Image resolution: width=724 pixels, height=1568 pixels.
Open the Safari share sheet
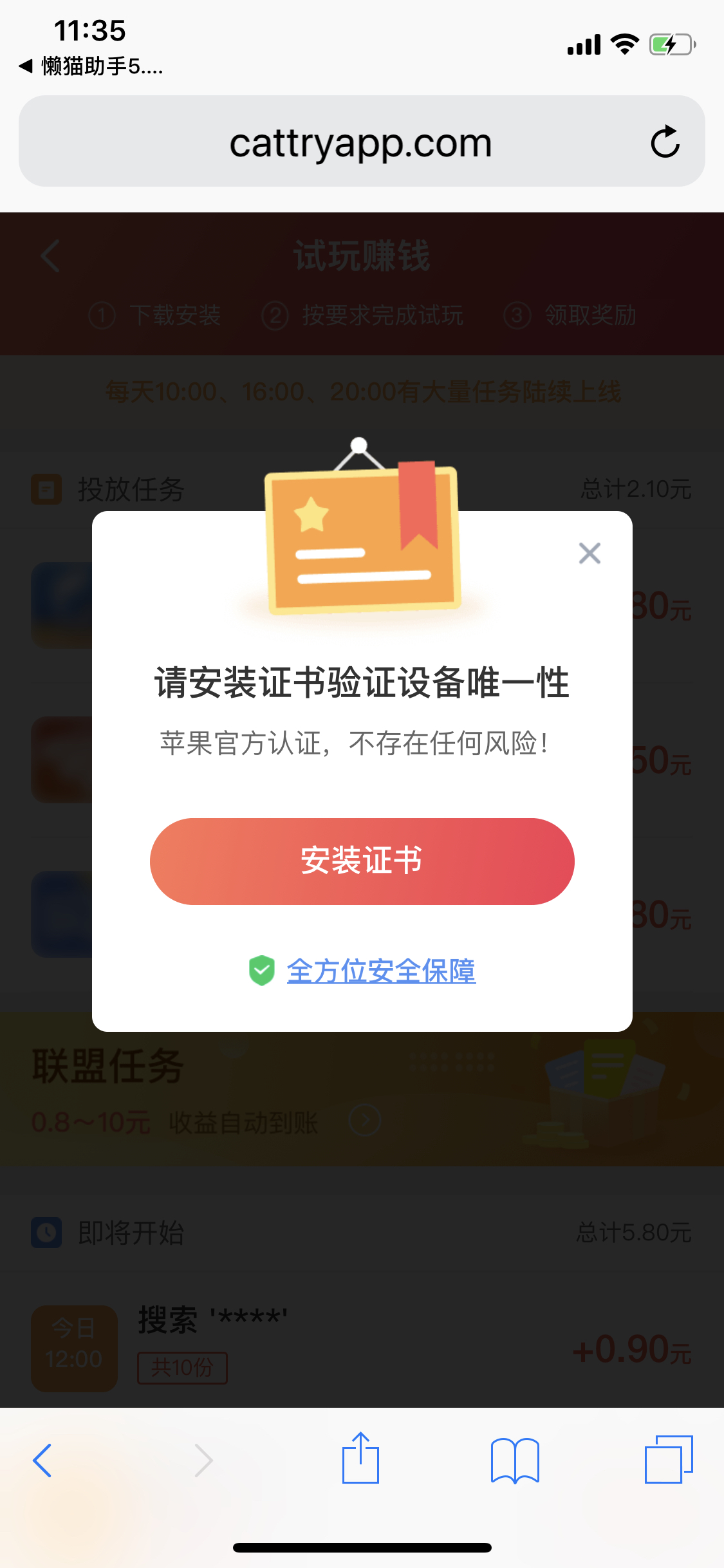(360, 1458)
